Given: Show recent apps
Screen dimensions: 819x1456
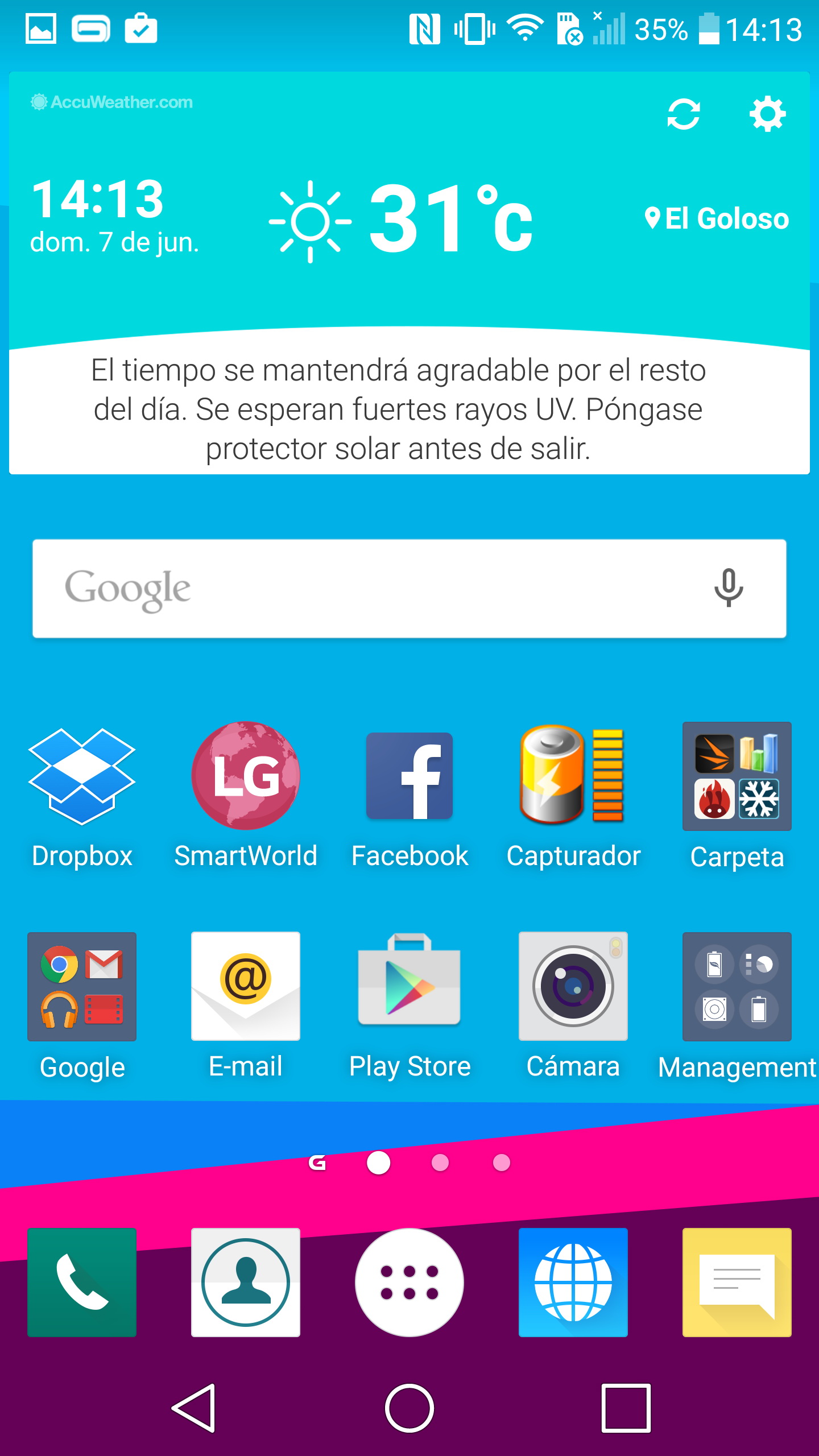Looking at the screenshot, I should 626,1408.
